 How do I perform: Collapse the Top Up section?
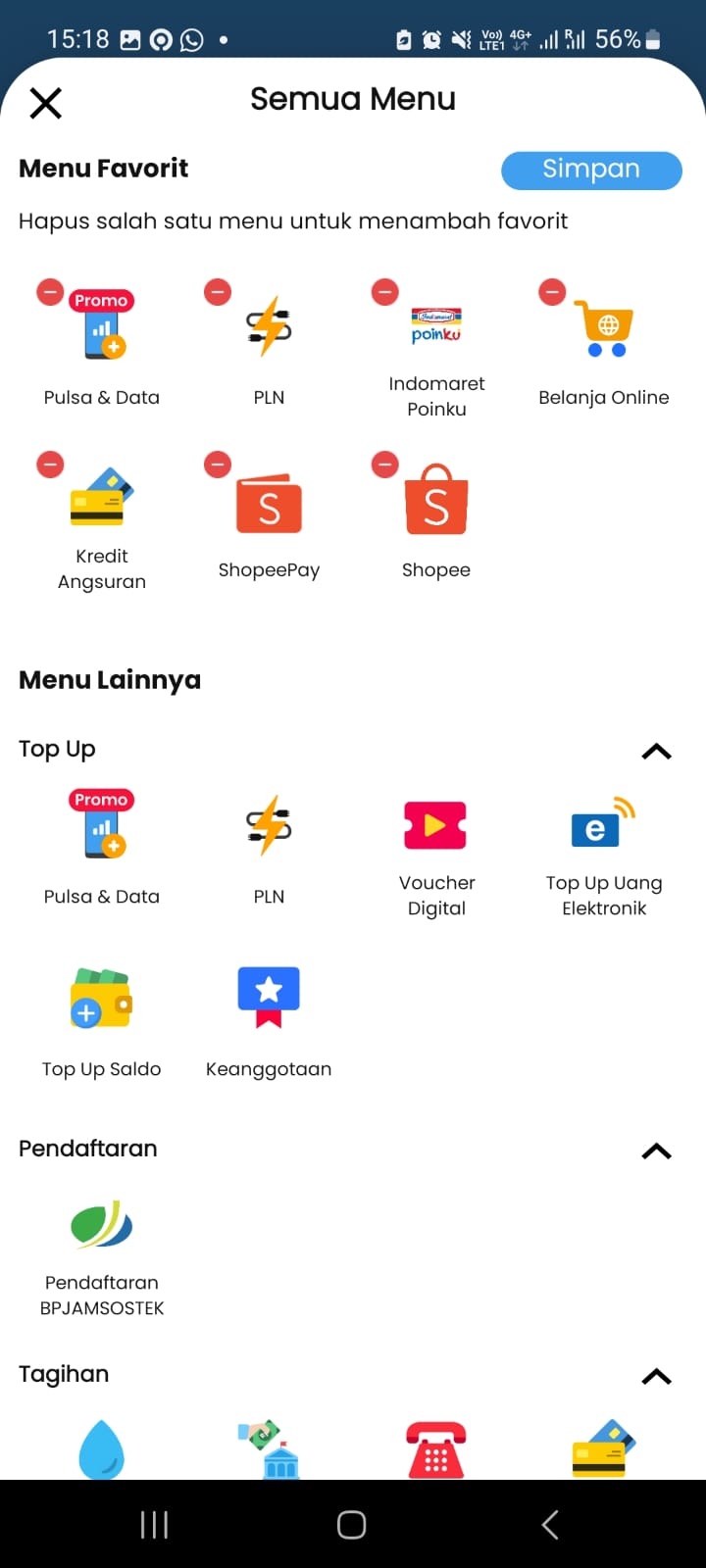pos(656,752)
